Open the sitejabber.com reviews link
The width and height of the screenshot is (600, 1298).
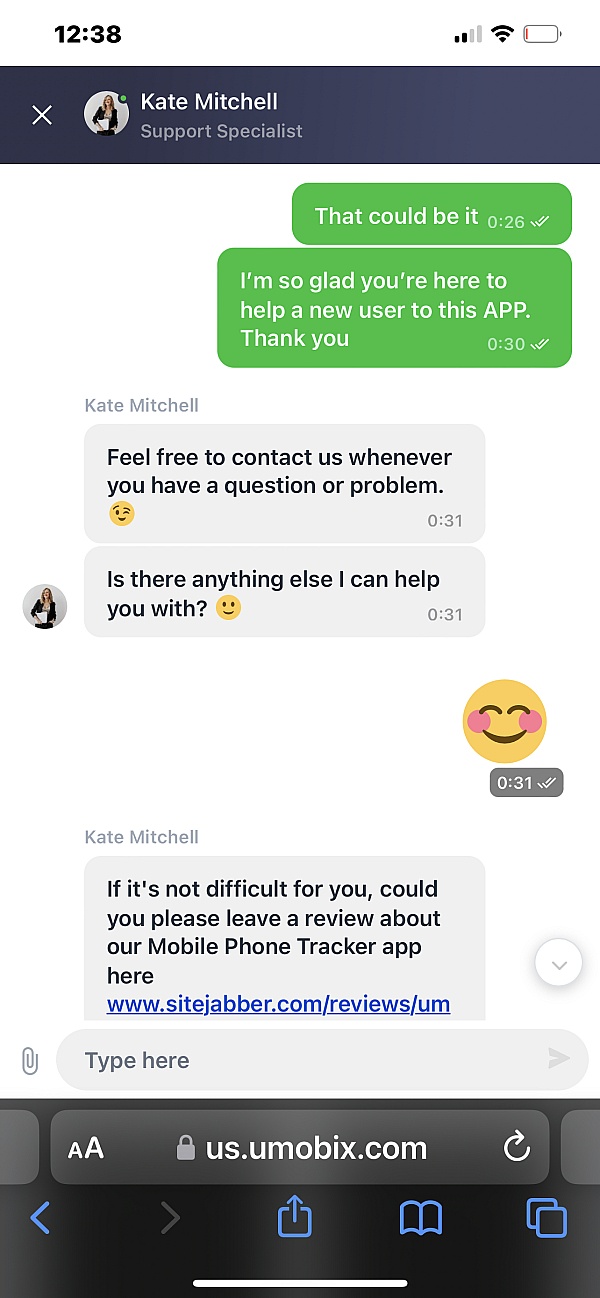click(x=278, y=1004)
